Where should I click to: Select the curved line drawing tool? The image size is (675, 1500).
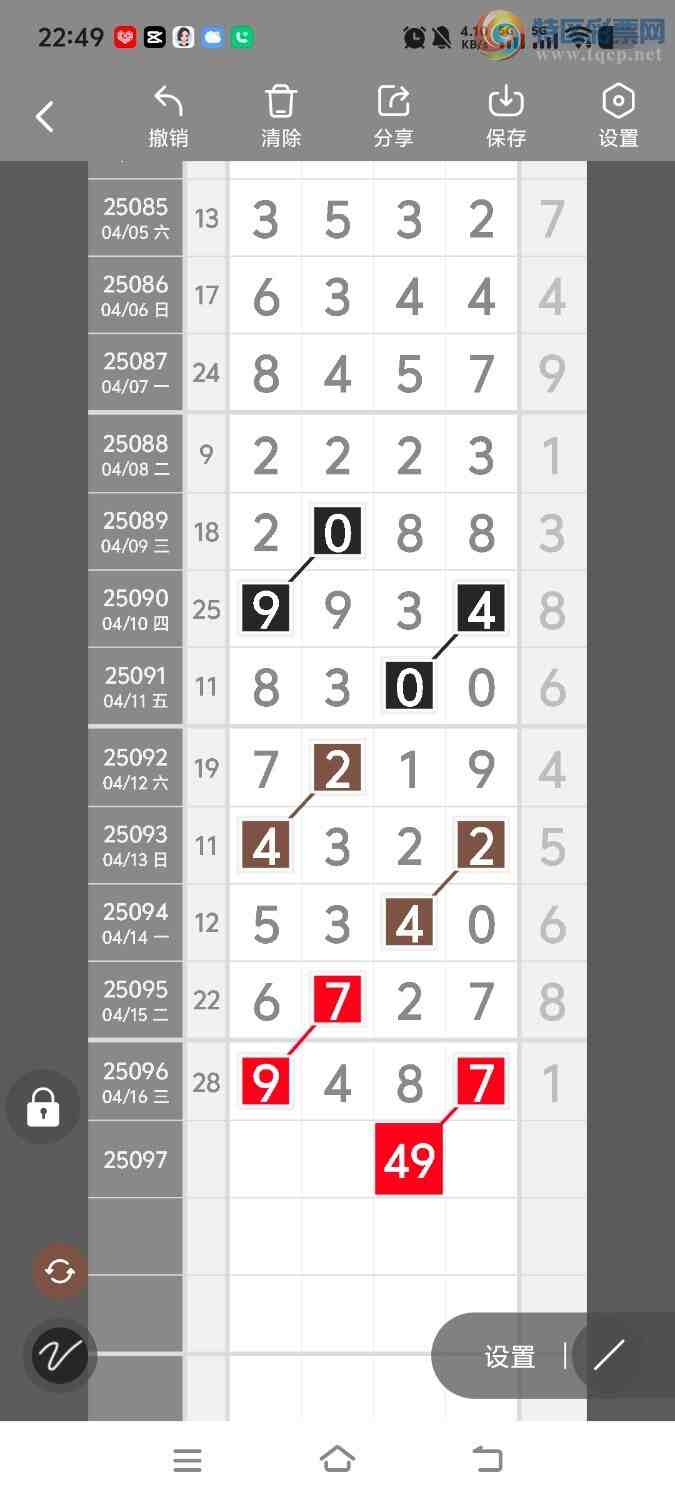[x=60, y=1356]
